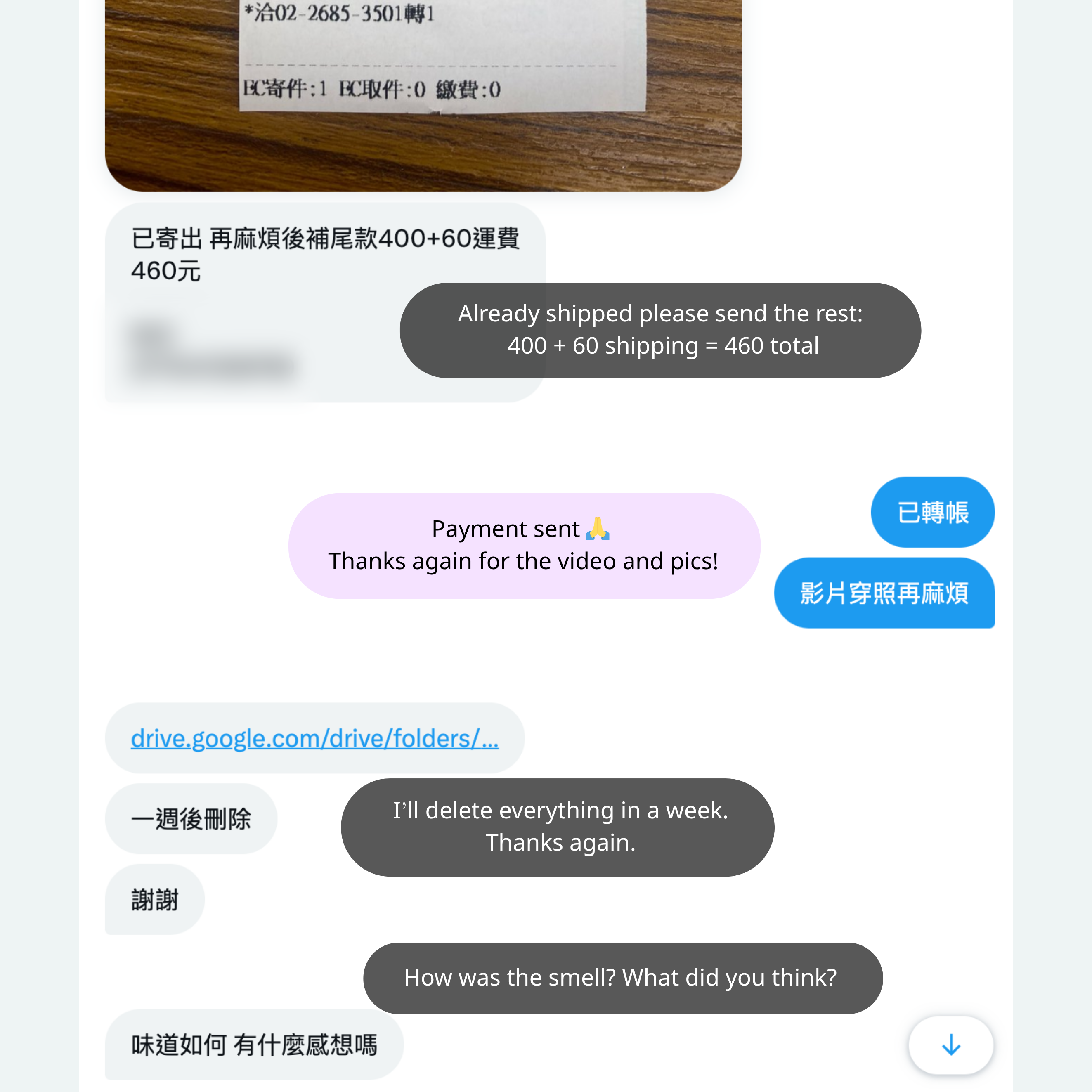The image size is (1092, 1092).
Task: Jump to latest messages with down arrow
Action: (951, 1045)
